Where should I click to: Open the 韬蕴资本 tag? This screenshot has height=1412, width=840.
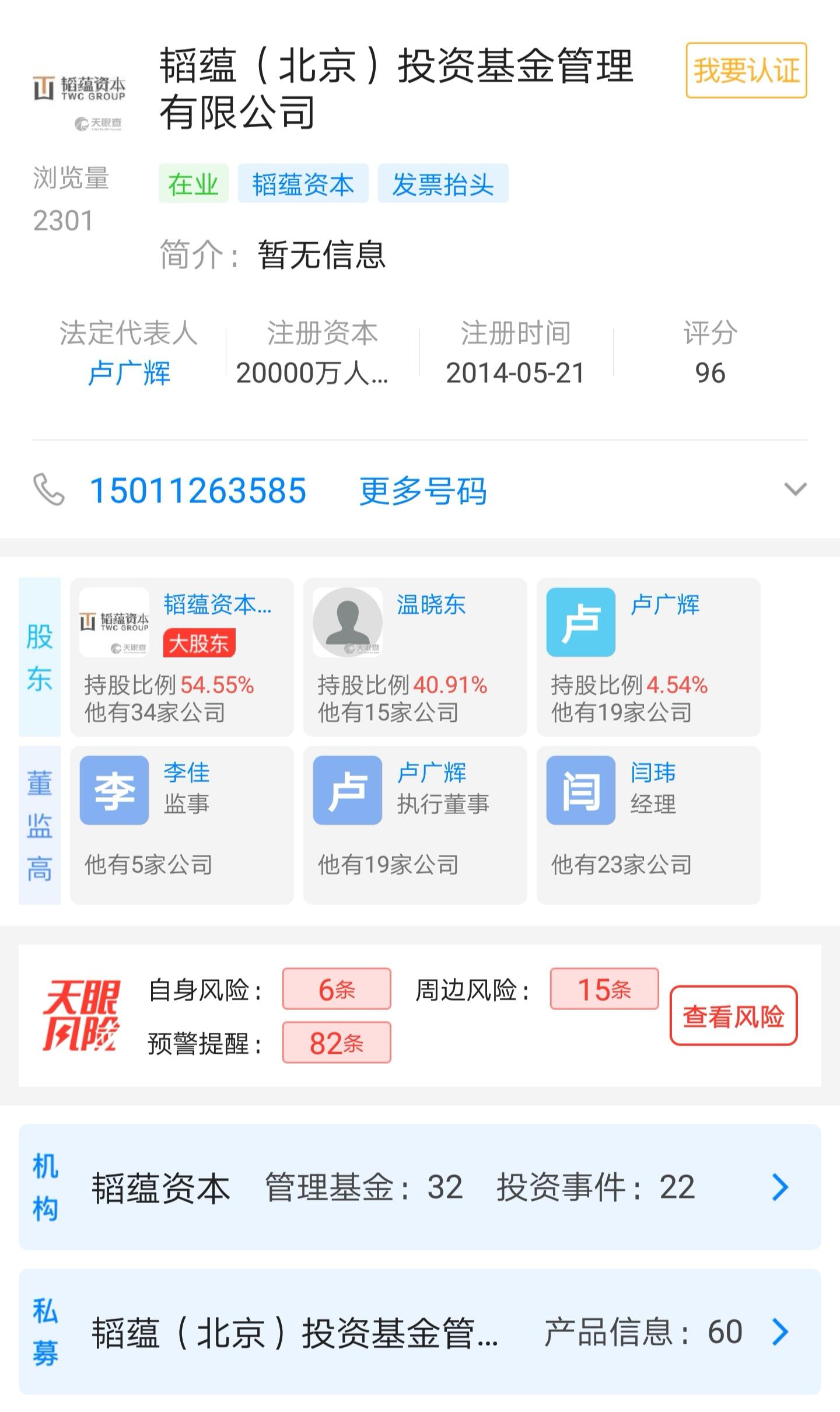pyautogui.click(x=303, y=184)
